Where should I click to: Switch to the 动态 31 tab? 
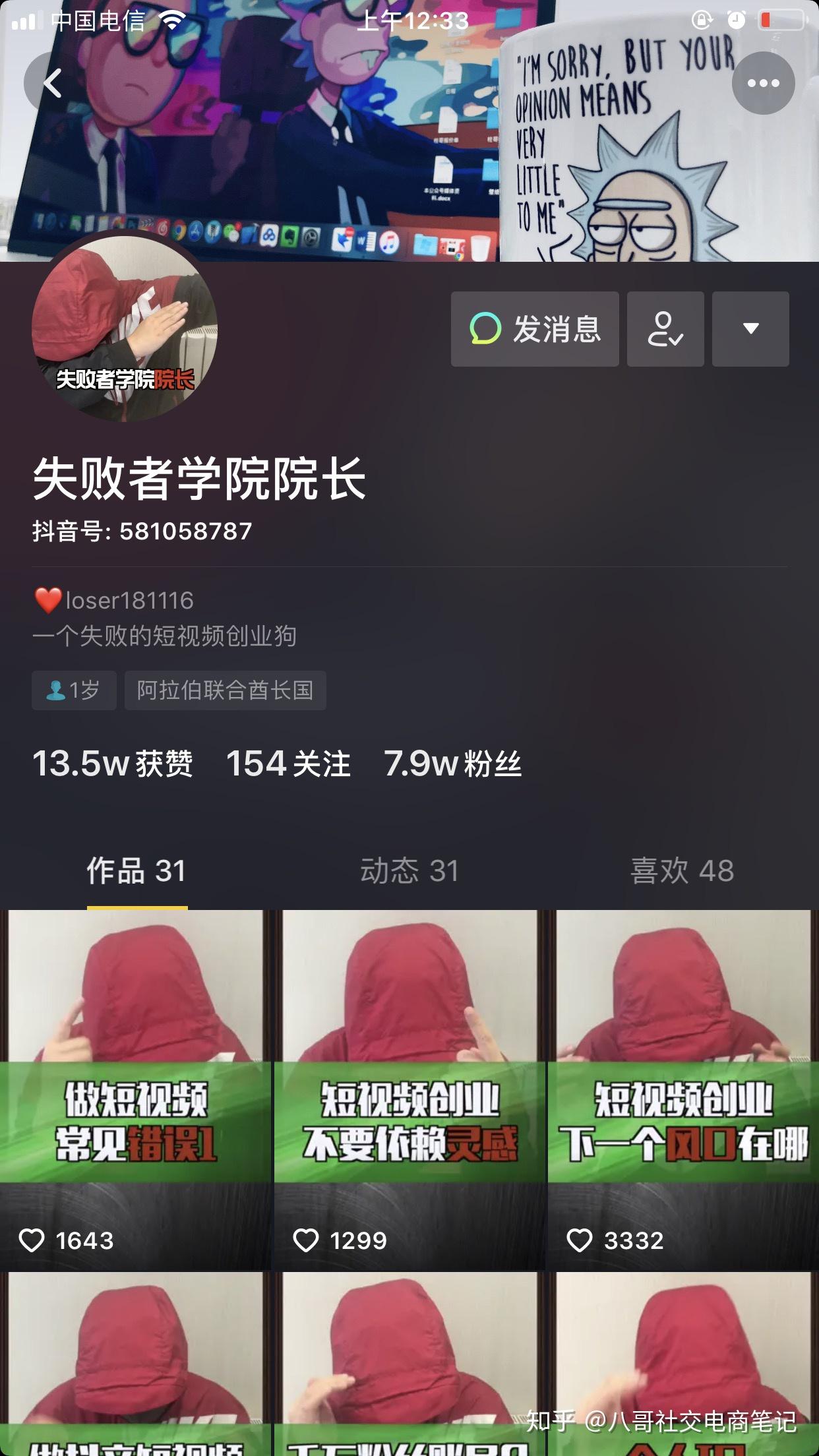tap(409, 871)
